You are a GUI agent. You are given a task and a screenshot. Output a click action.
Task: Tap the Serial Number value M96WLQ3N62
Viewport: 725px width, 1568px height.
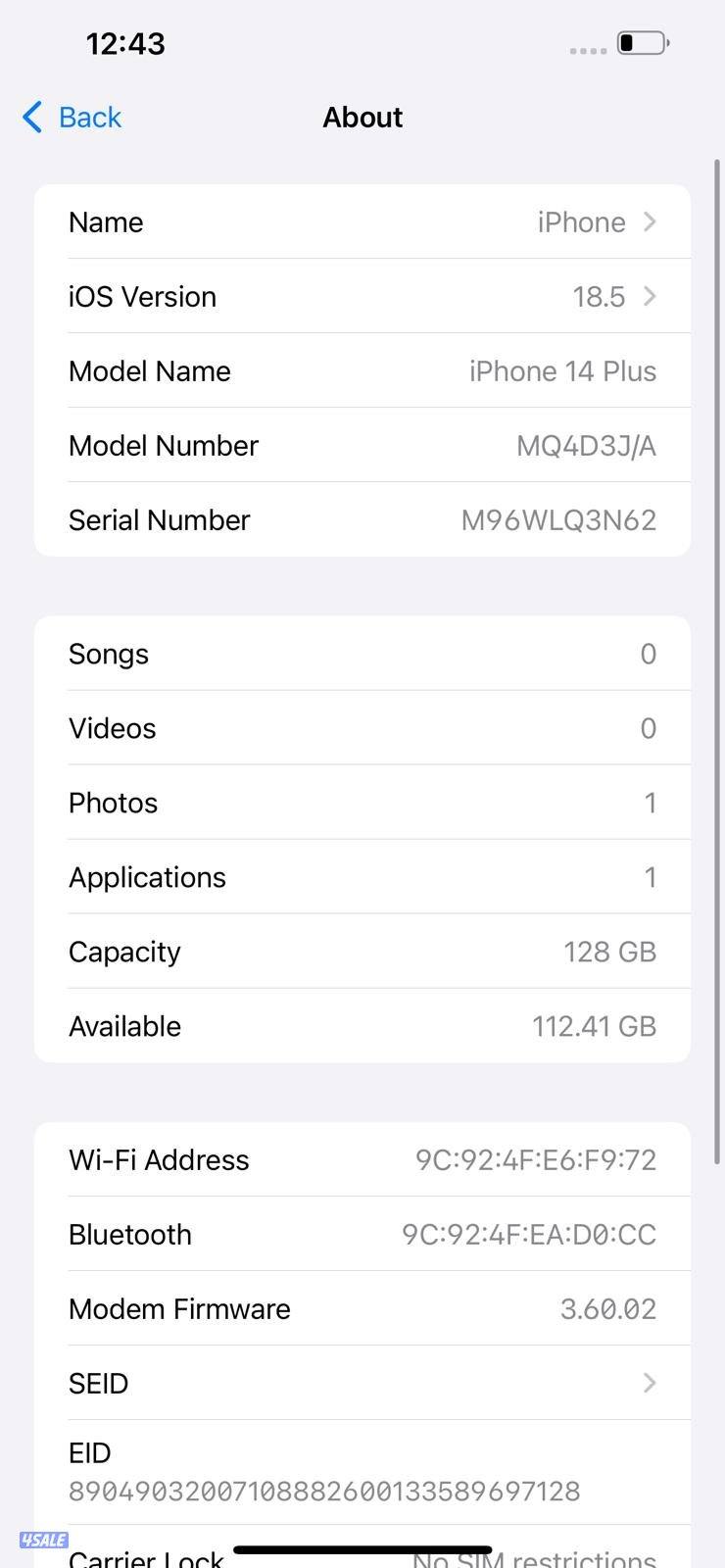[558, 519]
